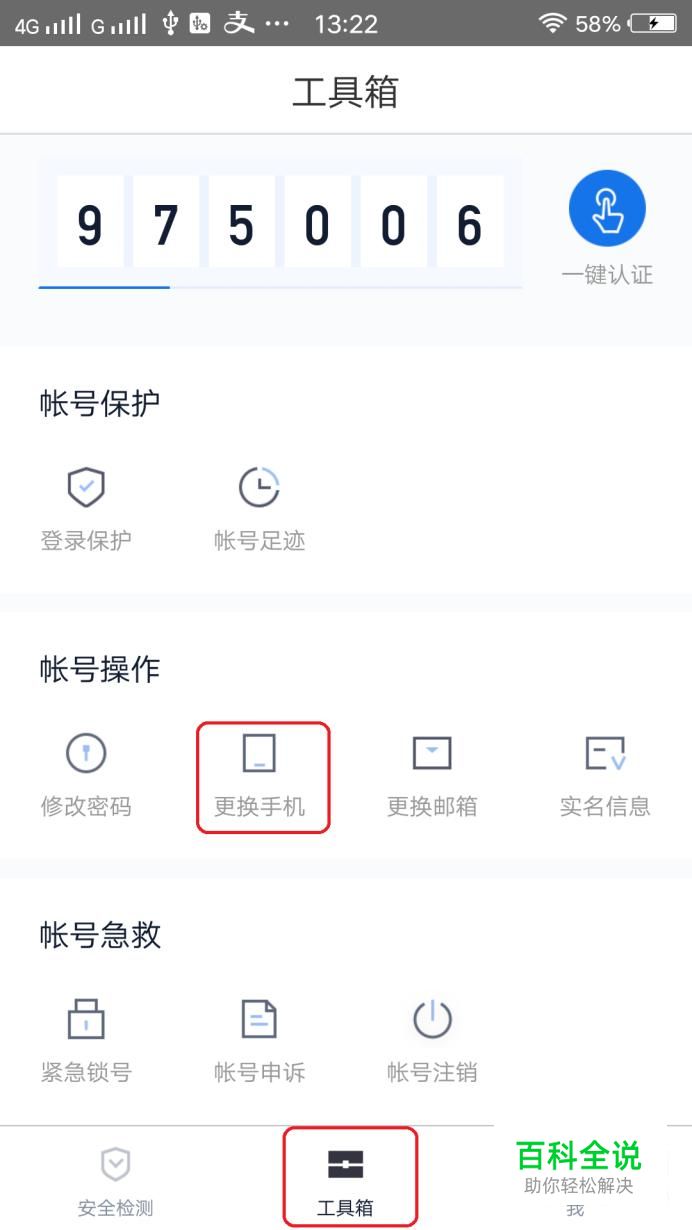Tap the 一键认证 button

[x=607, y=228]
